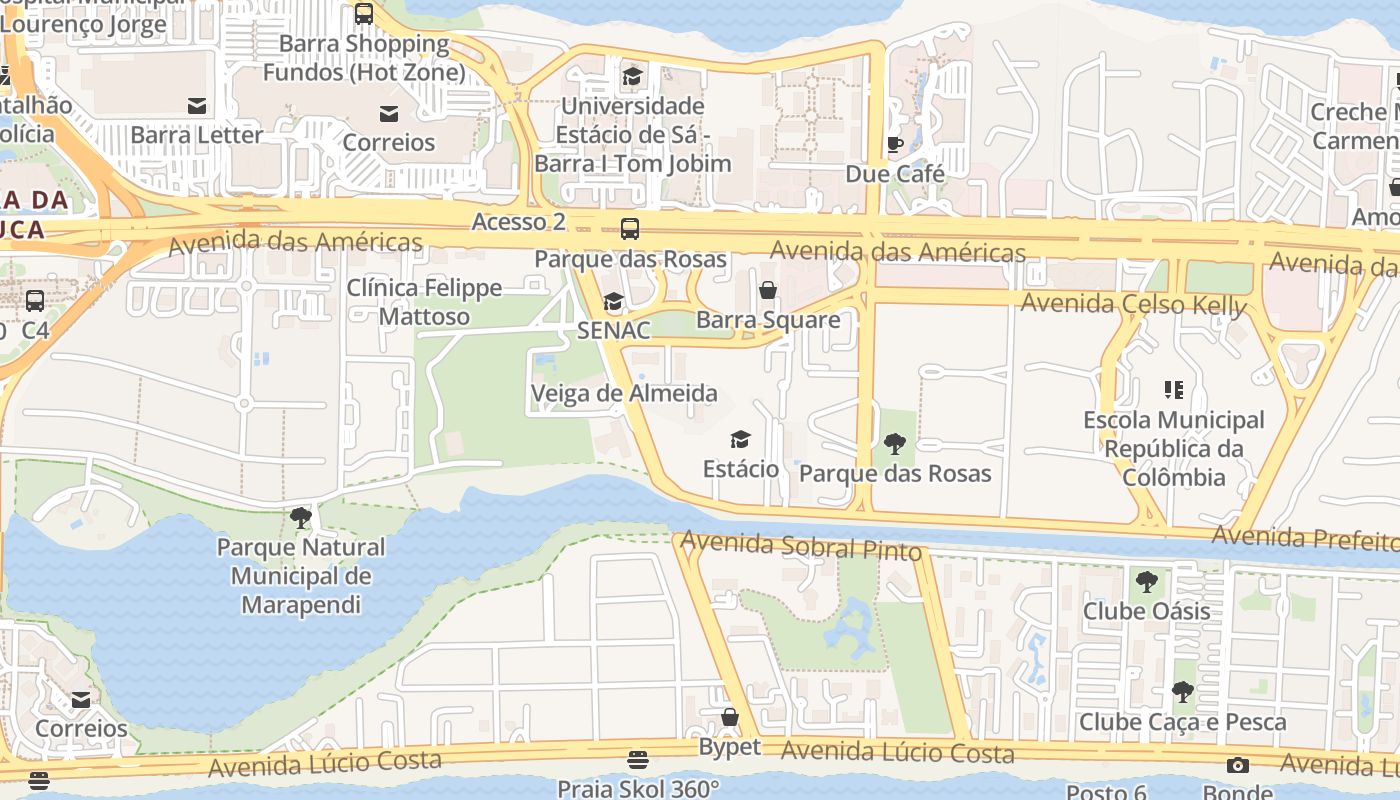Open the Barra Square shopping marker
This screenshot has height=800, width=1400.
pyautogui.click(x=768, y=291)
